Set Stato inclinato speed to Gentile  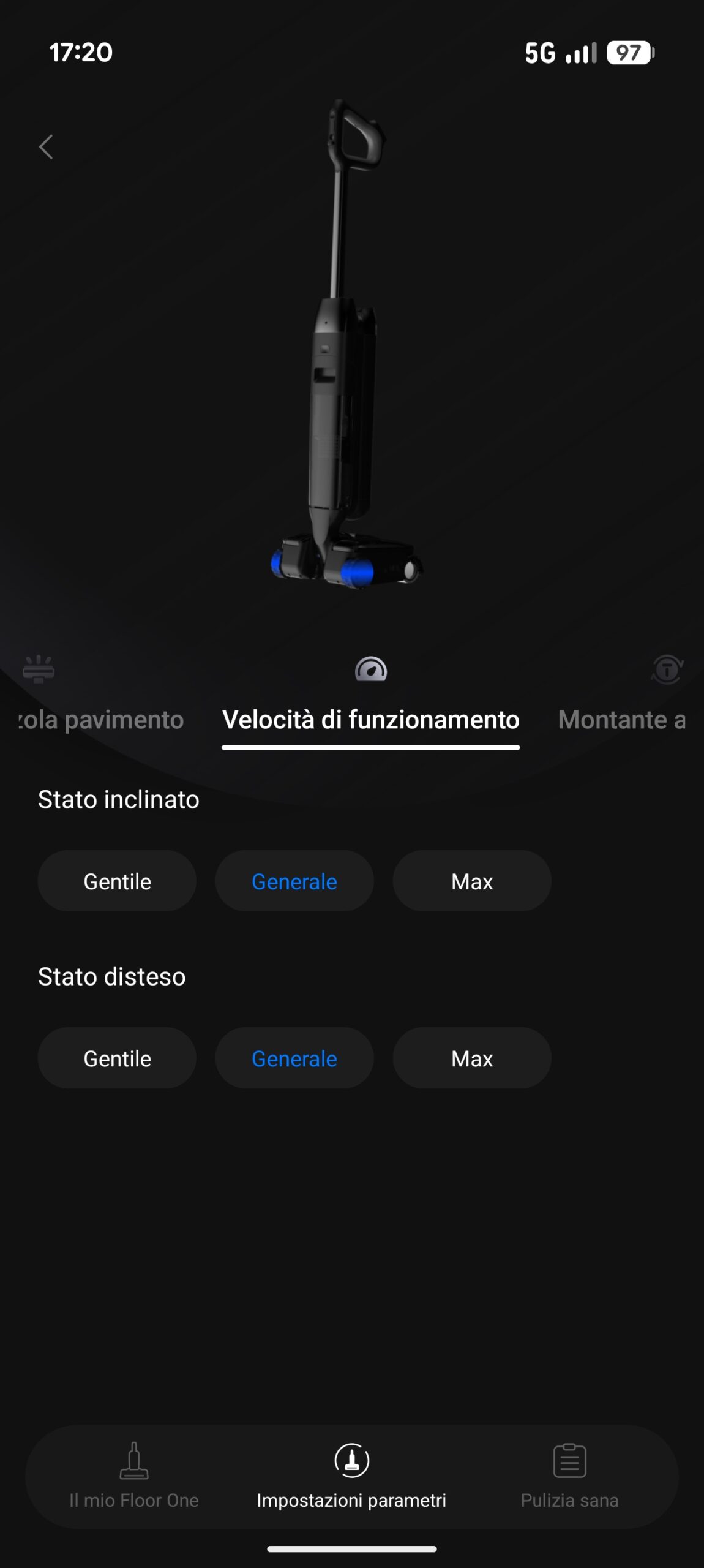click(117, 881)
